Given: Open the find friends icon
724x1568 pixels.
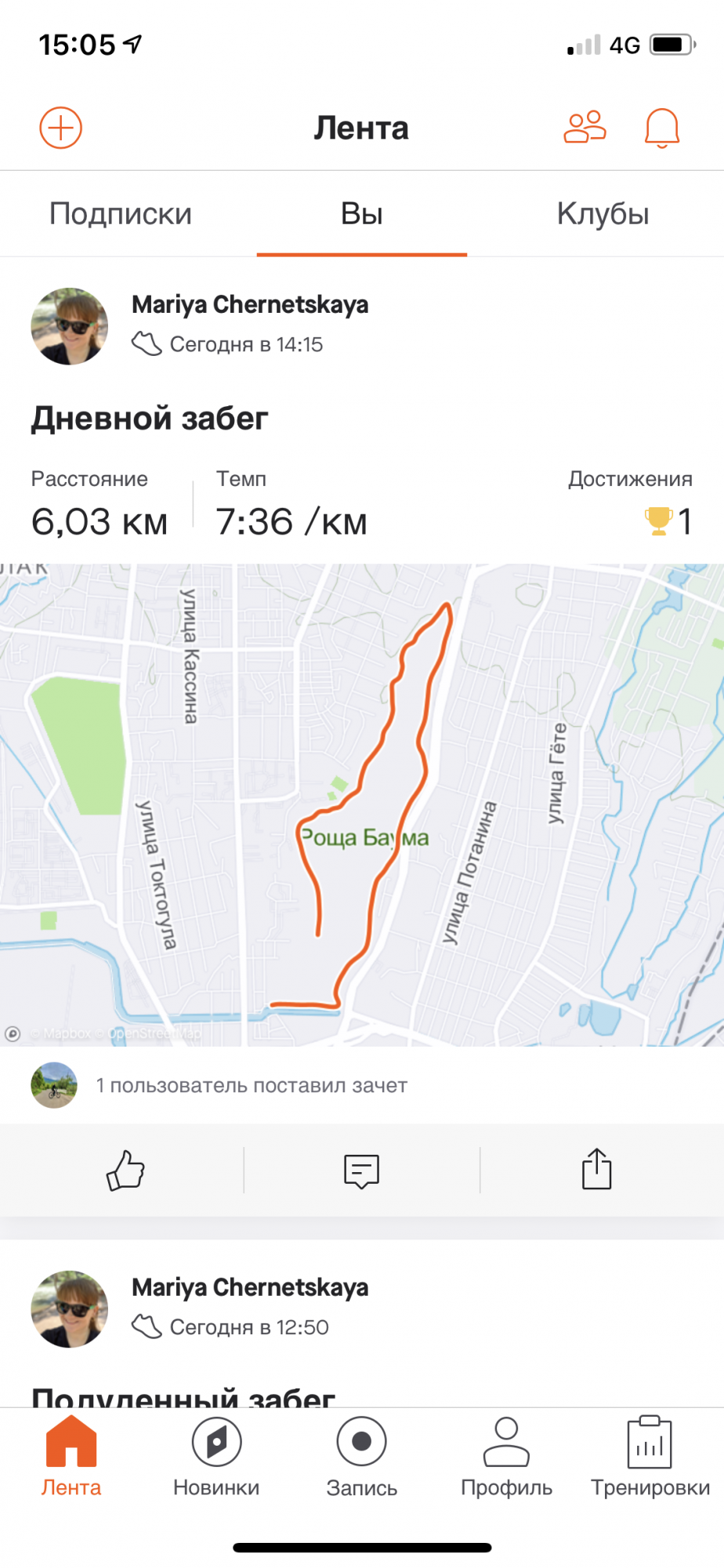Looking at the screenshot, I should (x=585, y=127).
